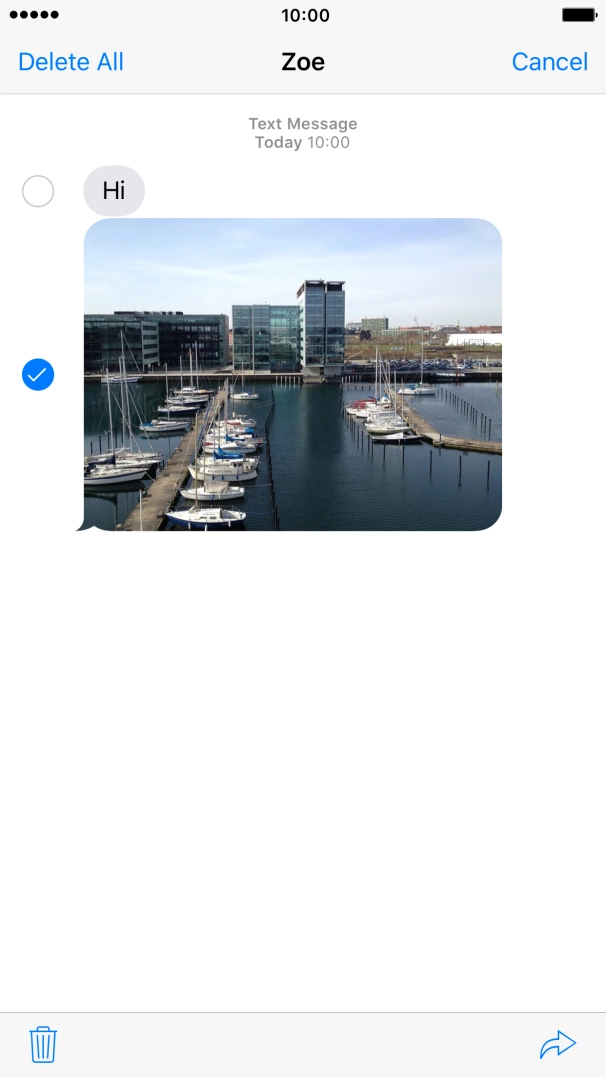Select the "Hi" message
Screen dimensions: 606x1077
[38, 191]
